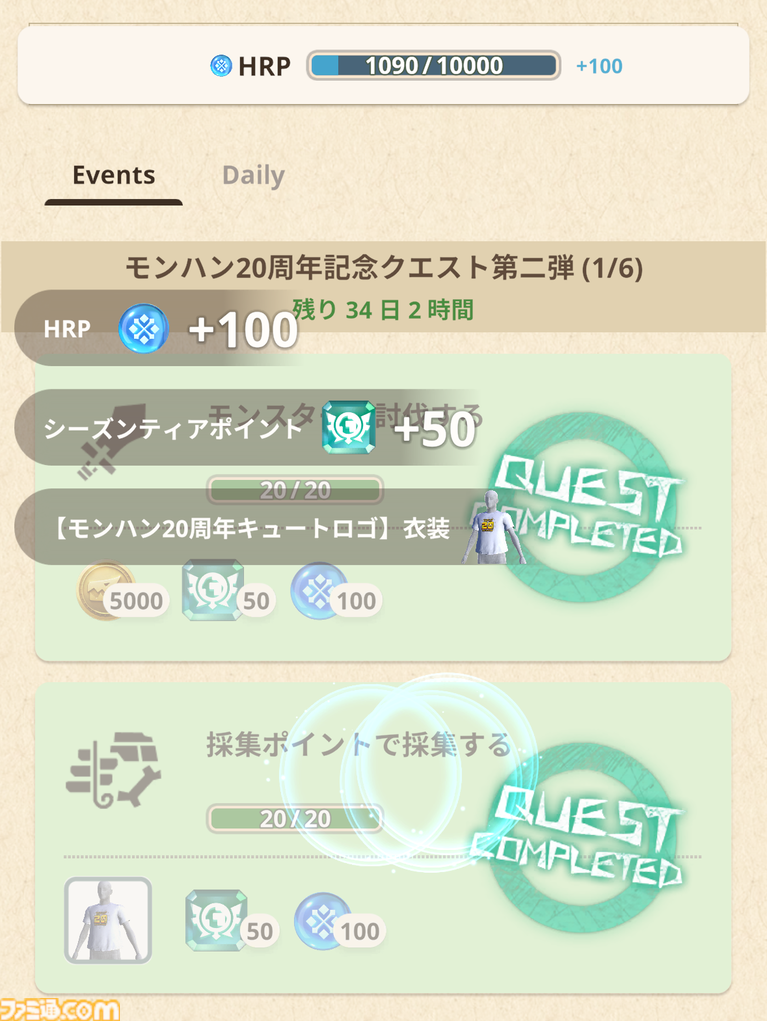The width and height of the screenshot is (767, 1021).
Task: View the T-shirt outfit reward on the gathering quest
Action: coord(108,920)
